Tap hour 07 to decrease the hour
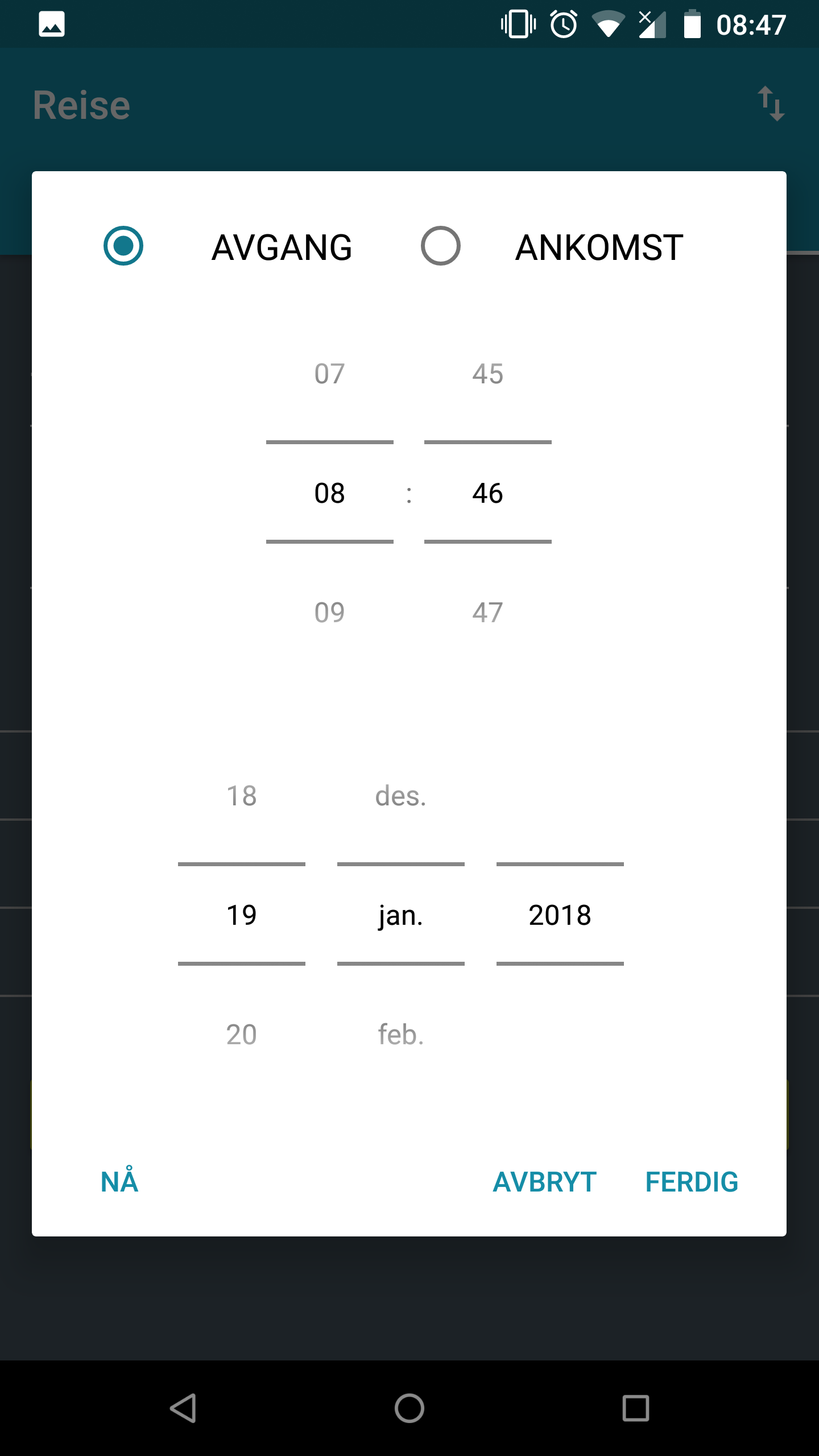 tap(330, 374)
